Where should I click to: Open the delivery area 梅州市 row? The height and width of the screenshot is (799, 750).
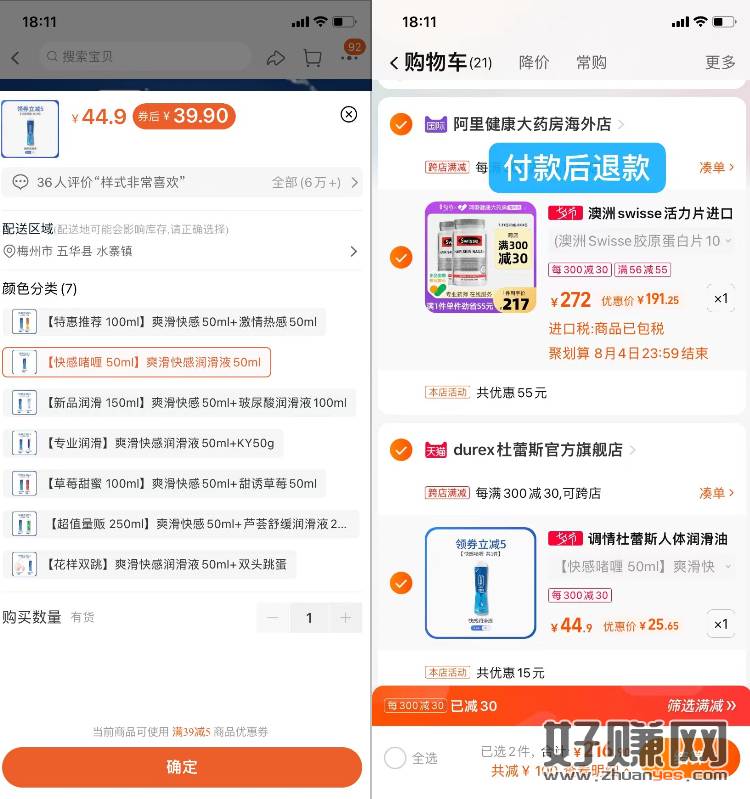click(x=181, y=251)
